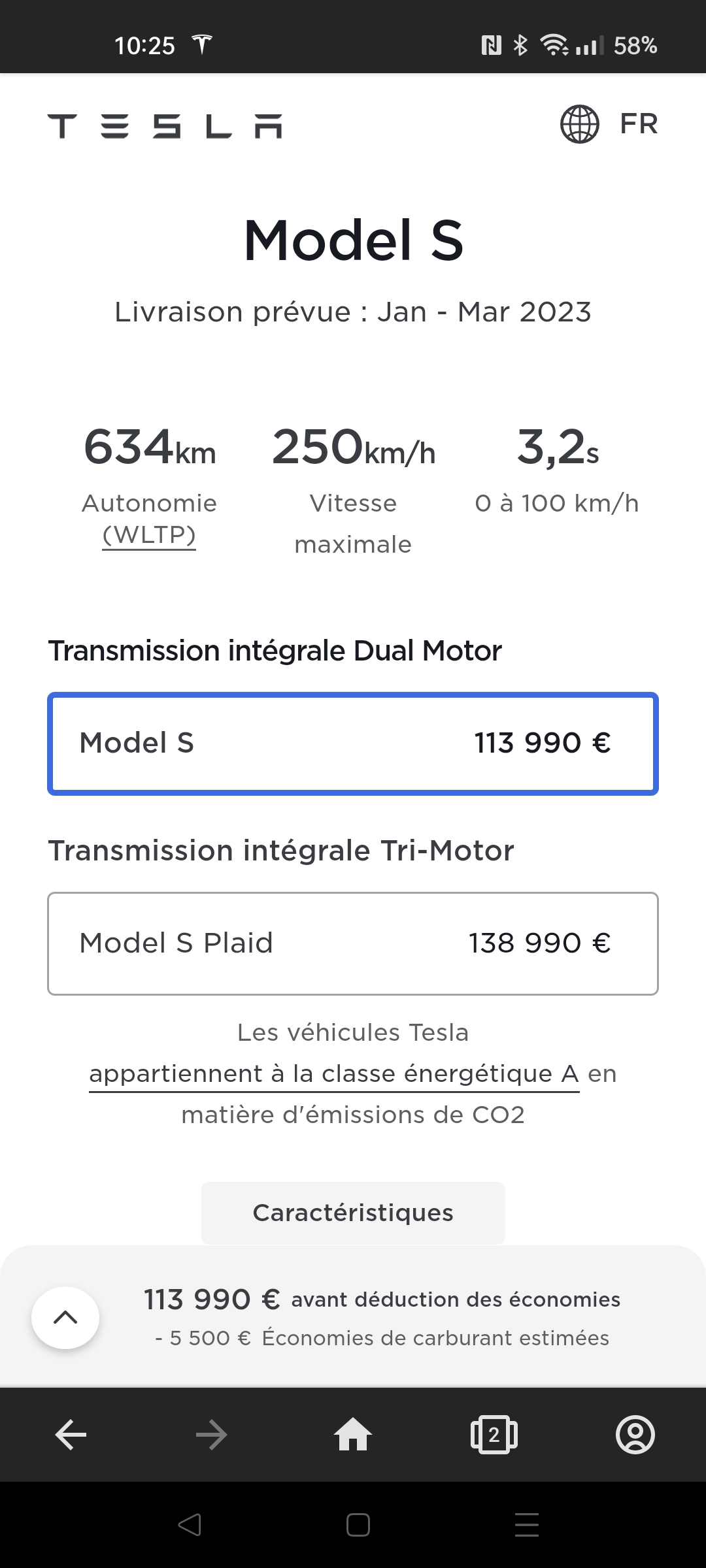Open the browser account profile icon

(635, 1435)
